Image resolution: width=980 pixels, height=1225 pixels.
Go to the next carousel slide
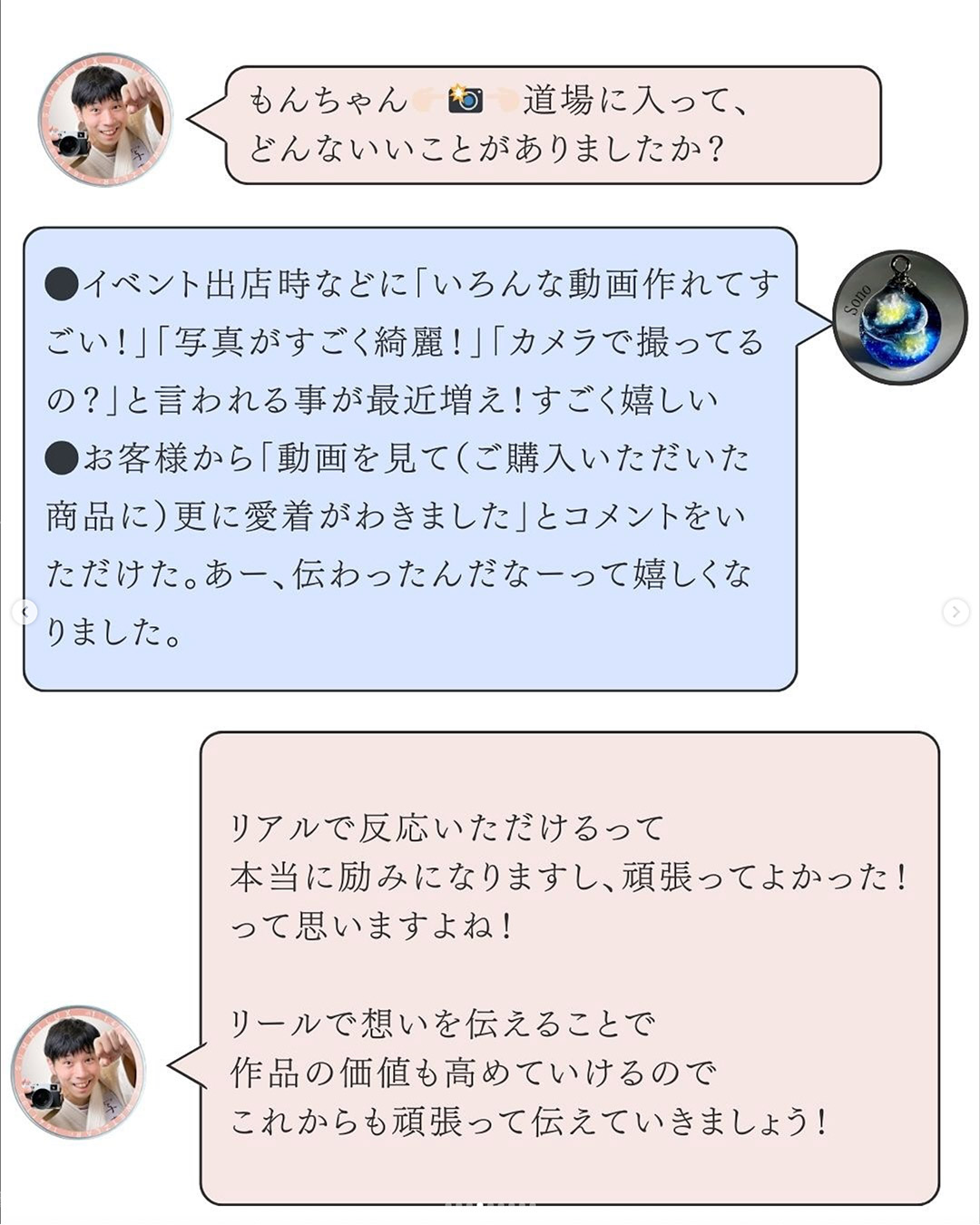pos(955,612)
